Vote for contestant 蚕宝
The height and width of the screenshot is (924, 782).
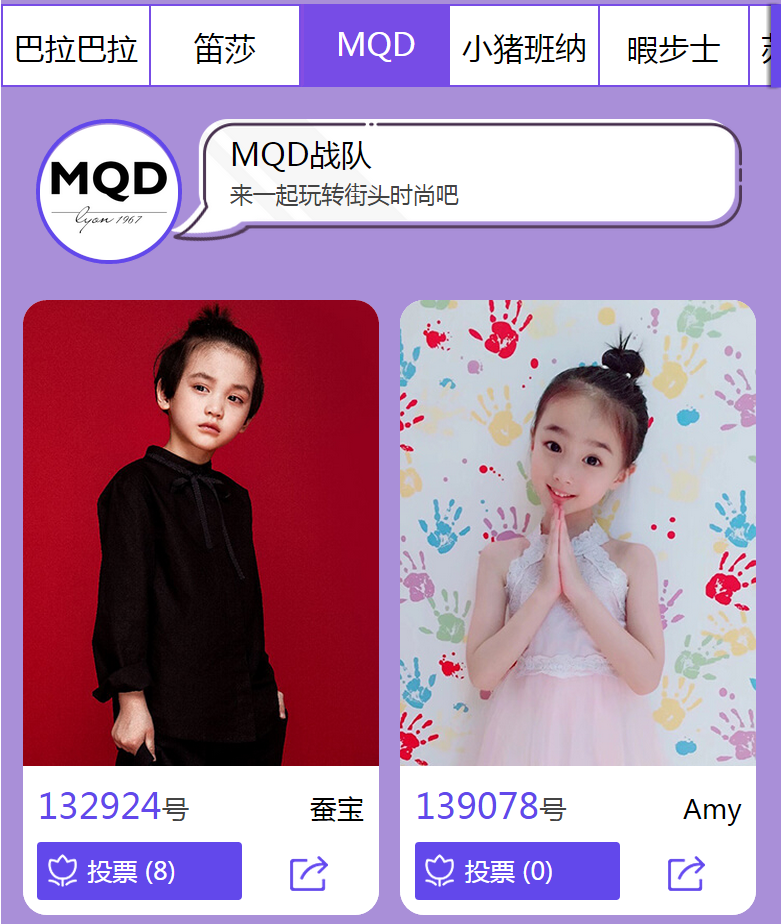click(139, 871)
